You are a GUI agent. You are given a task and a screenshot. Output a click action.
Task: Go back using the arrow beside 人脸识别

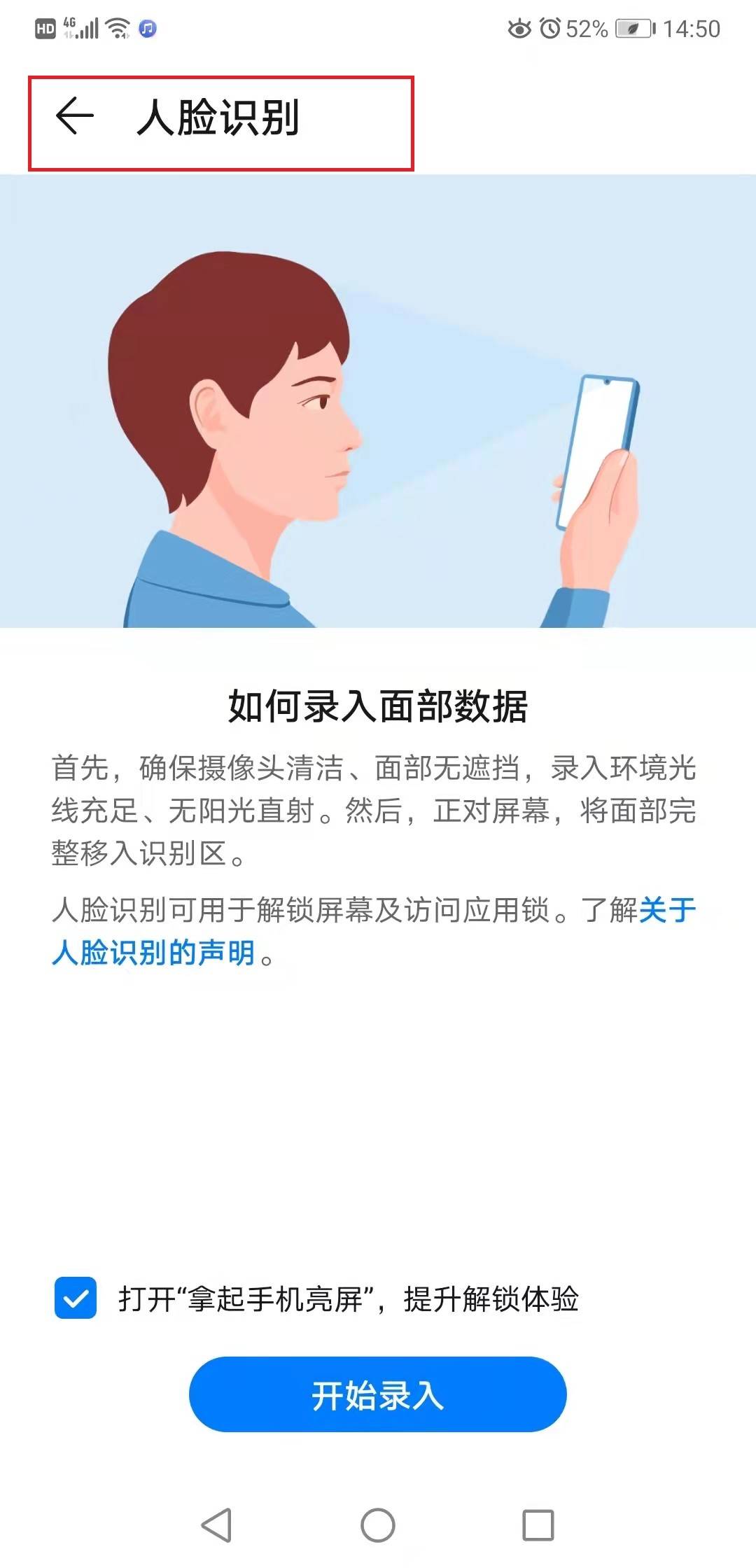point(75,116)
